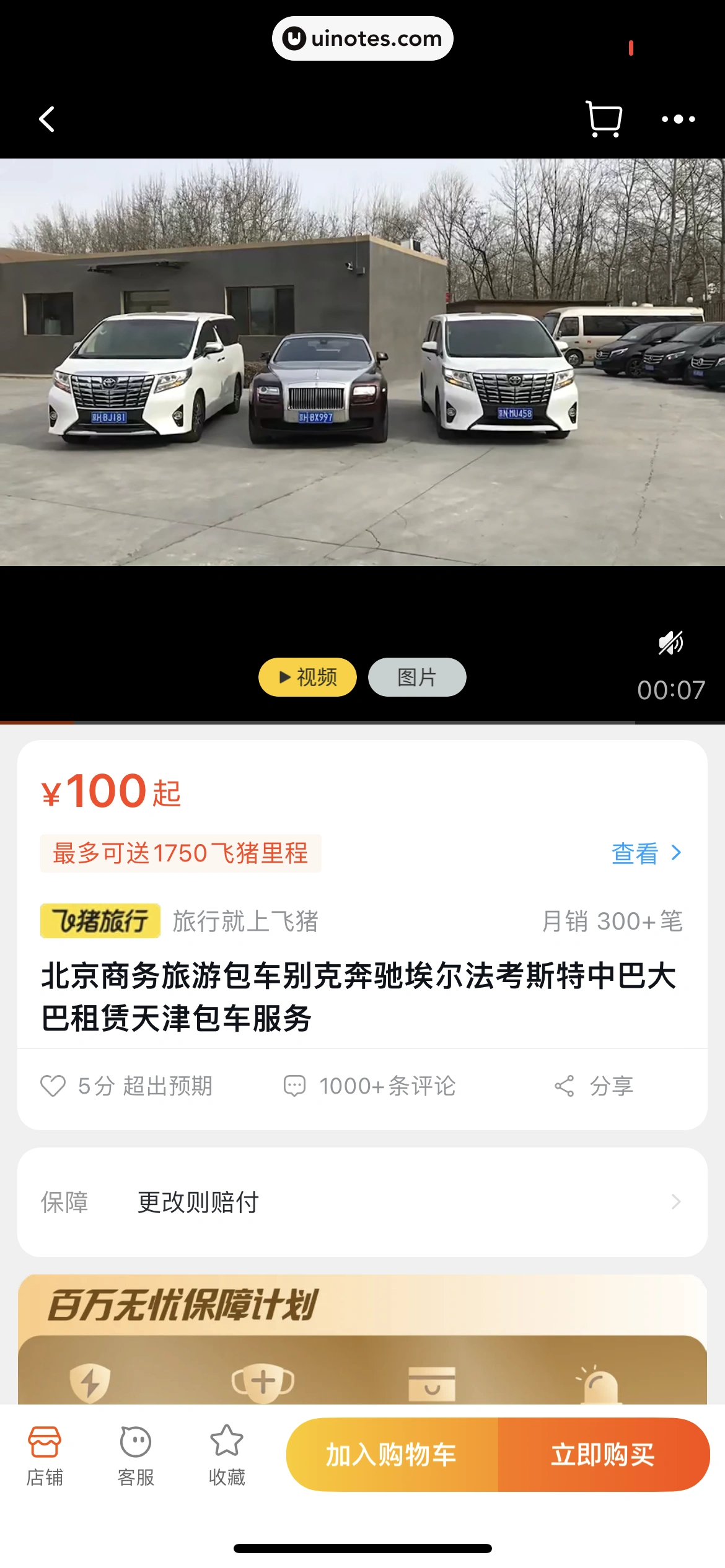
Task: Open the three-dot overflow menu
Action: [x=678, y=119]
